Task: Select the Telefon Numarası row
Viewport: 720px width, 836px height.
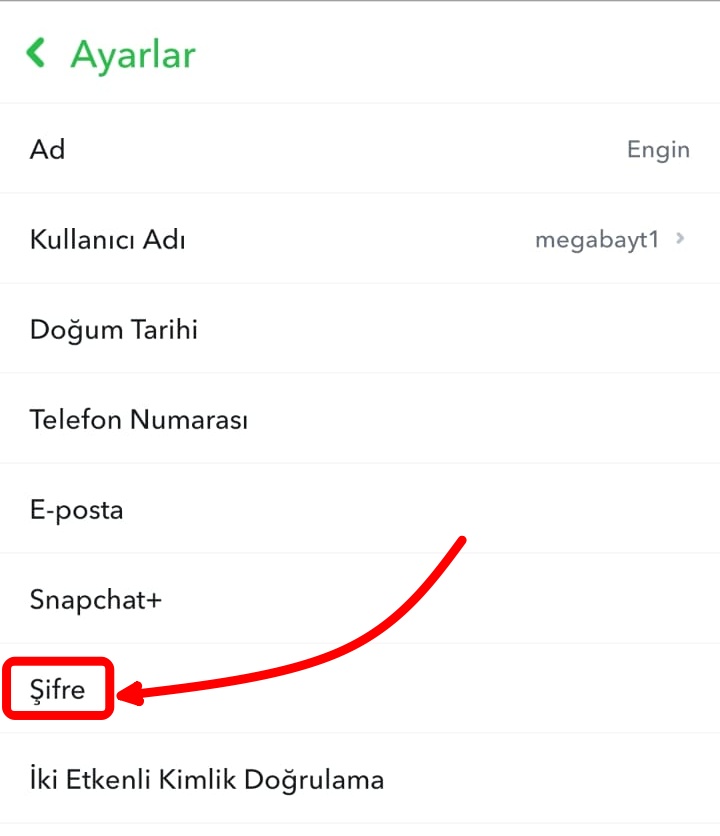Action: [x=360, y=419]
